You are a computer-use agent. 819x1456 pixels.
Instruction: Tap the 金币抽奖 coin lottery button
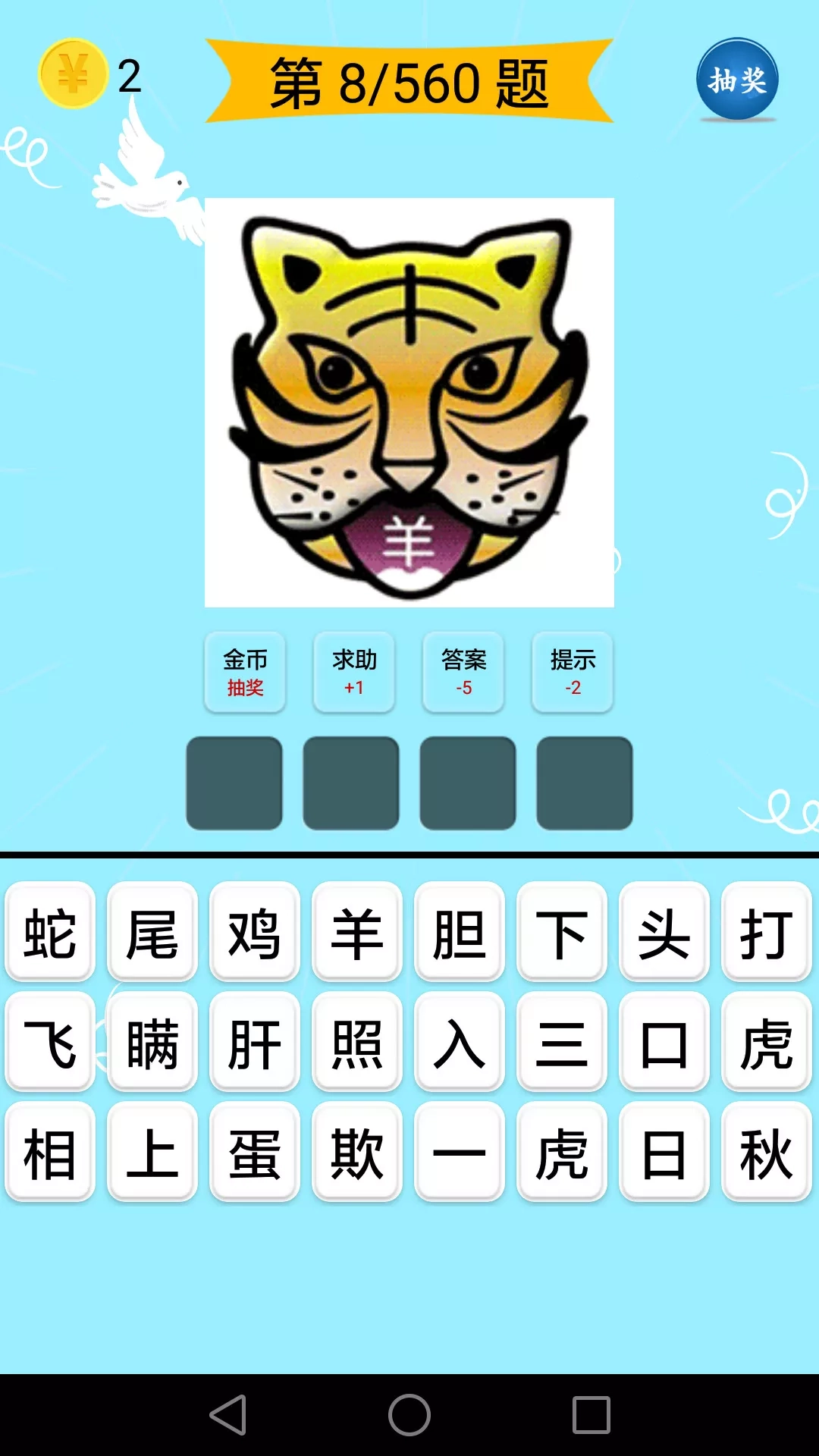coord(245,673)
